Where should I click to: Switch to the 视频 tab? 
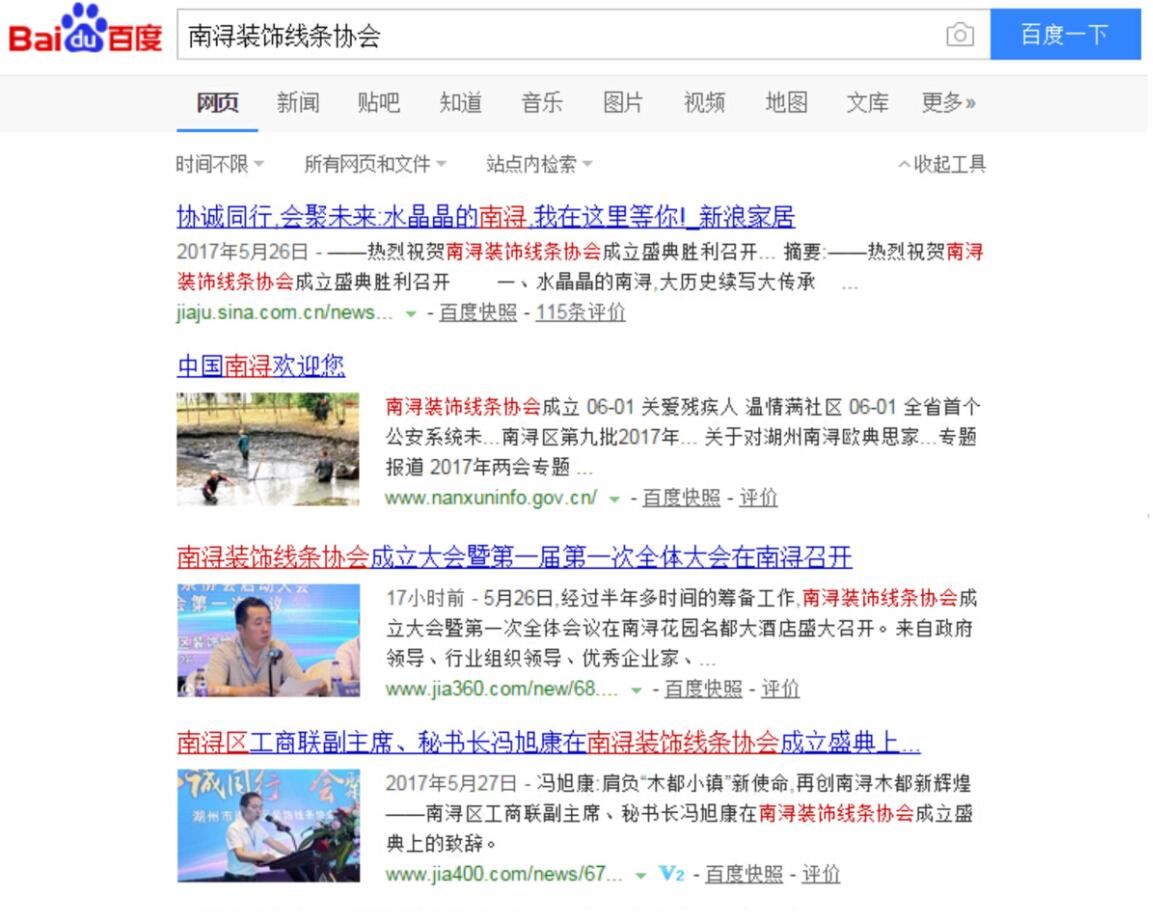coord(704,102)
